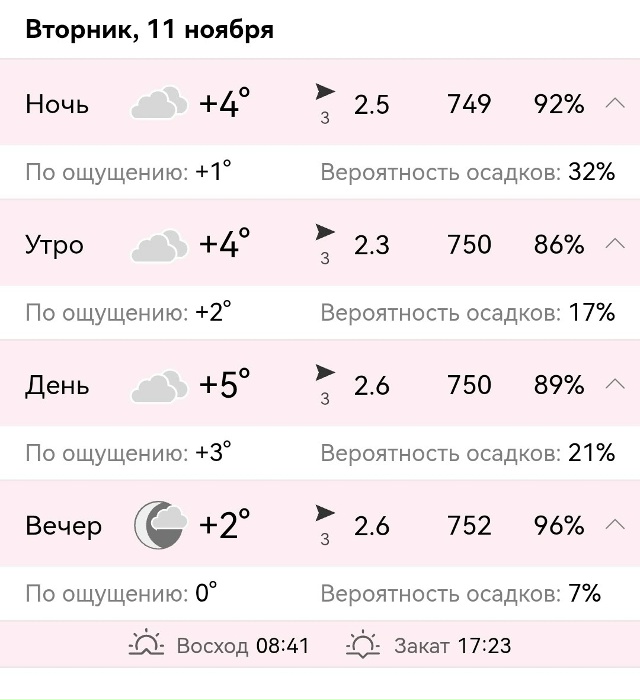The height and width of the screenshot is (700, 640).
Task: Collapse the Вечер forecast details
Action: point(615,525)
